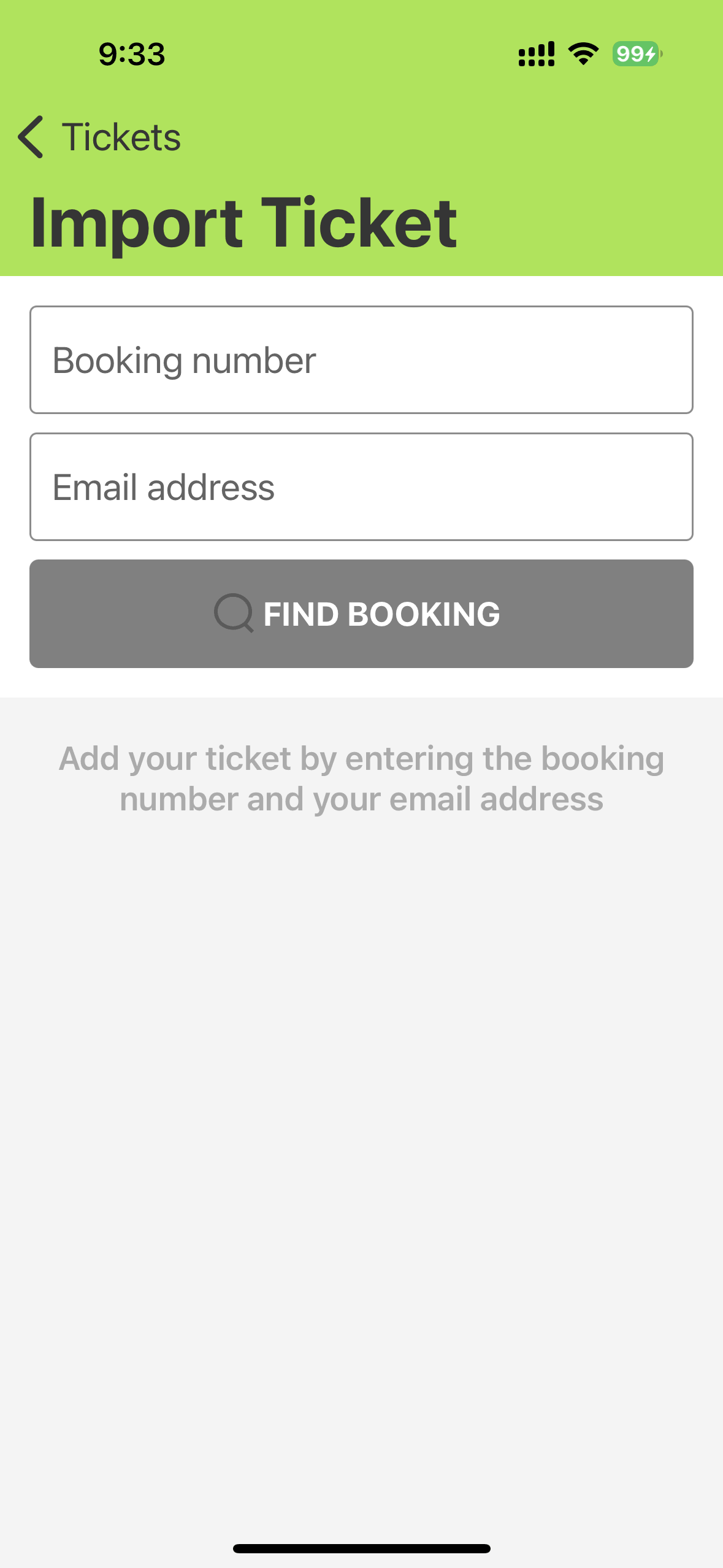Tap the Find Booking button
The image size is (723, 1568).
point(361,613)
